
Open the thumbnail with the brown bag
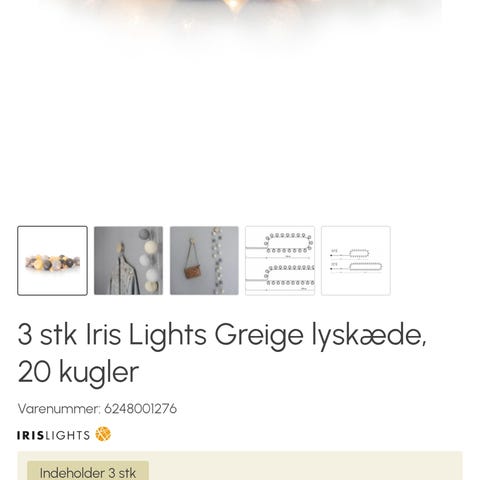(x=204, y=261)
